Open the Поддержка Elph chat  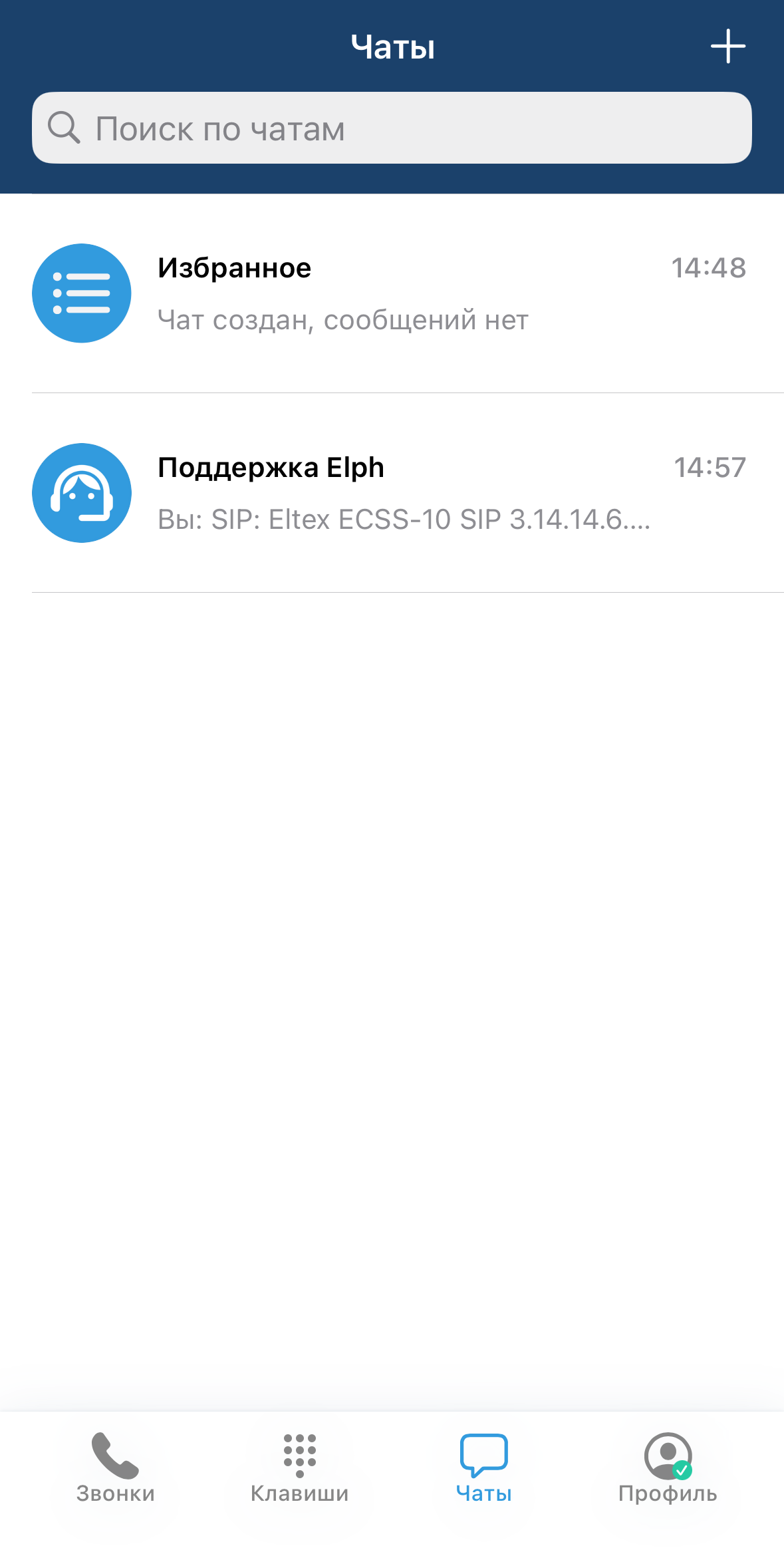[x=392, y=493]
